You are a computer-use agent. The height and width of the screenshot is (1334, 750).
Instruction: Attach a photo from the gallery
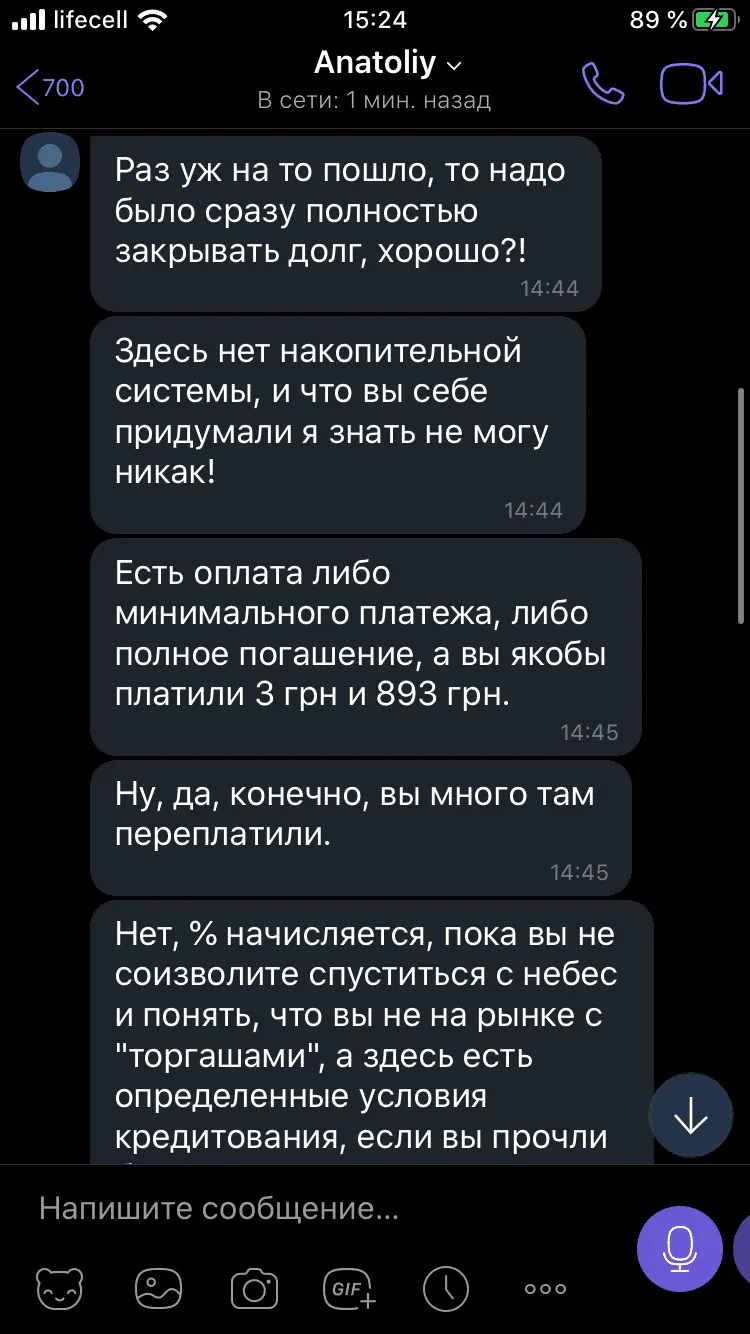point(158,1288)
